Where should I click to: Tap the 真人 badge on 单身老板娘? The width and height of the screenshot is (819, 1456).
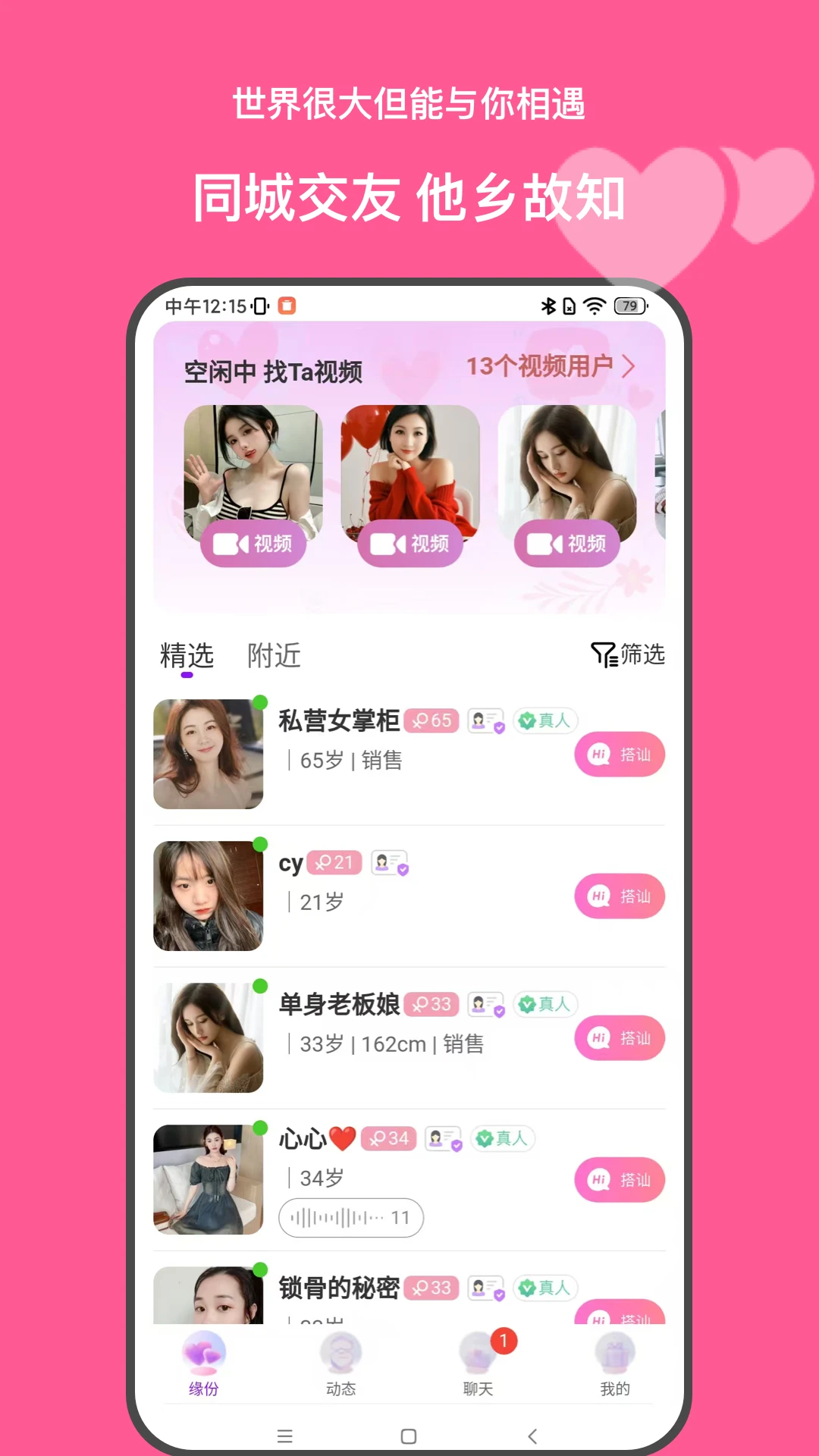pyautogui.click(x=544, y=1004)
